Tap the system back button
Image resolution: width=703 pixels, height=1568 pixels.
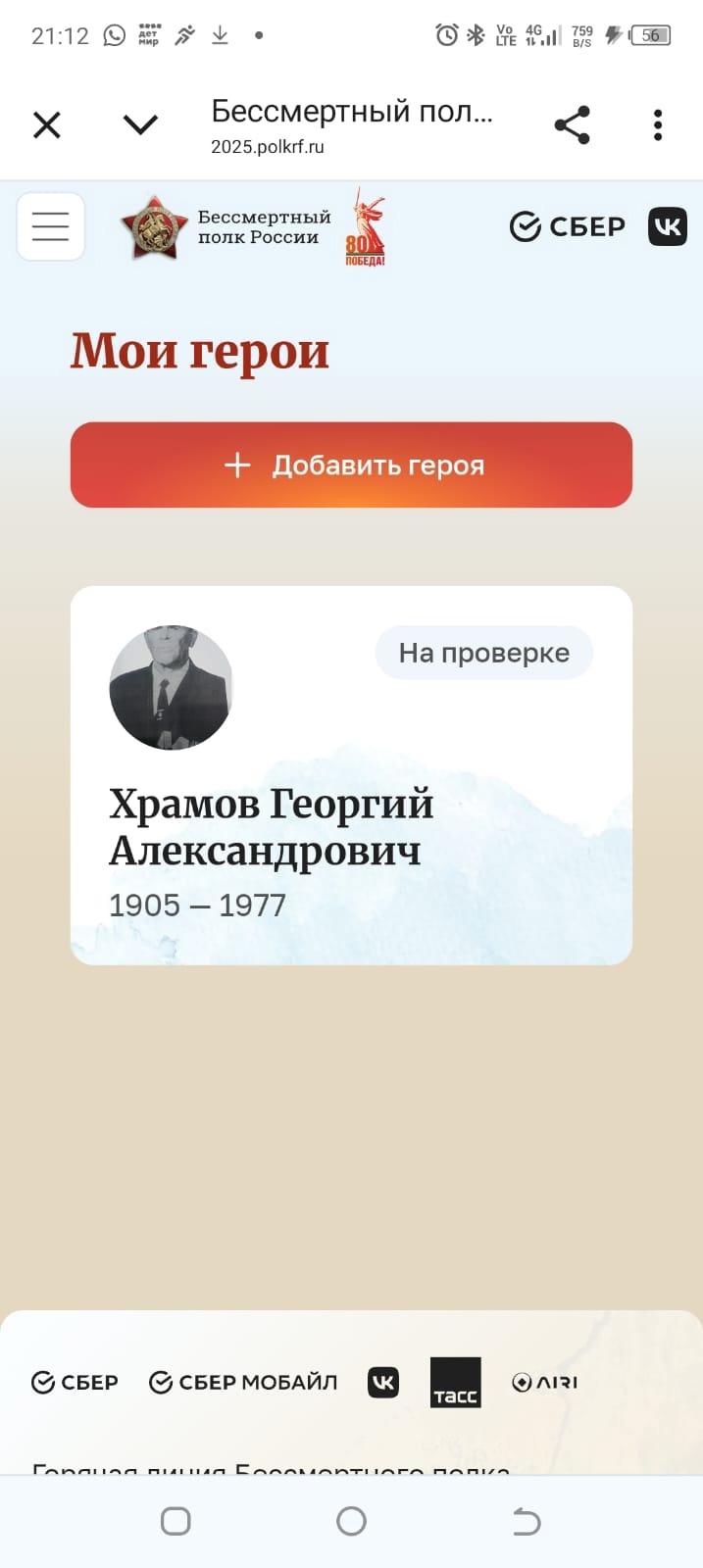527,1521
